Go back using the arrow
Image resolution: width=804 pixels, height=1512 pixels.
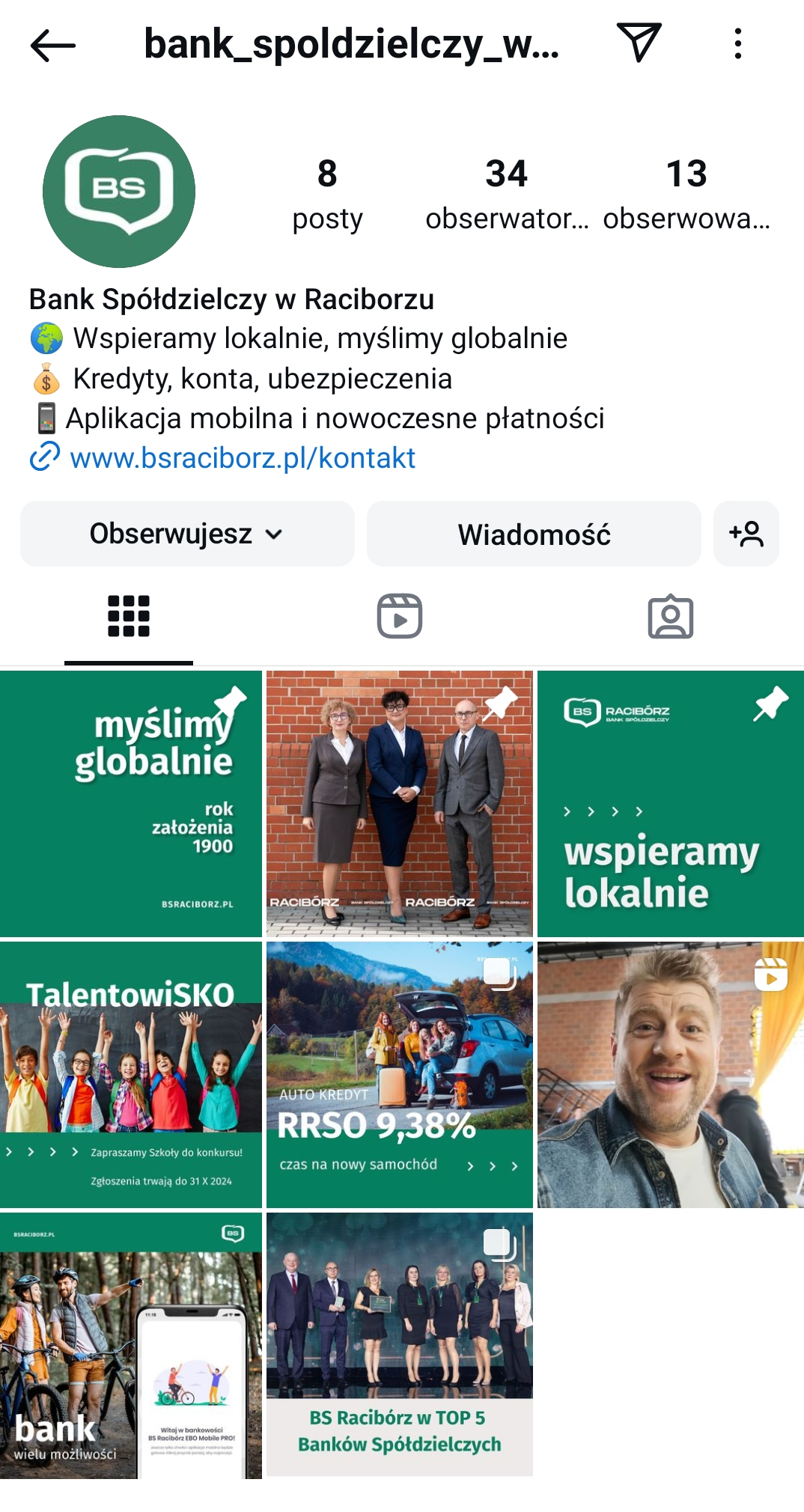[52, 45]
